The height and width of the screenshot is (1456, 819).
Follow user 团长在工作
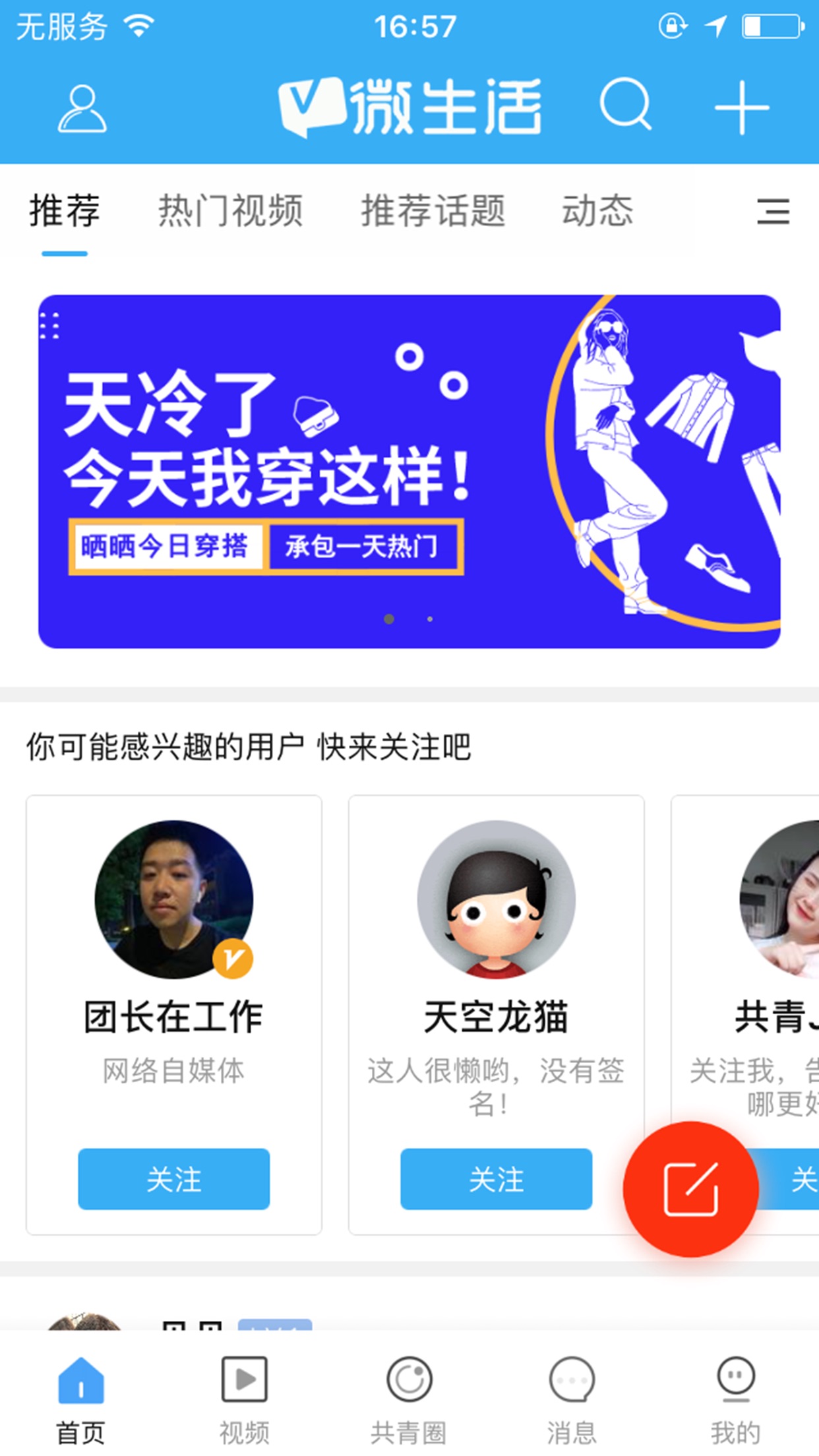173,1178
